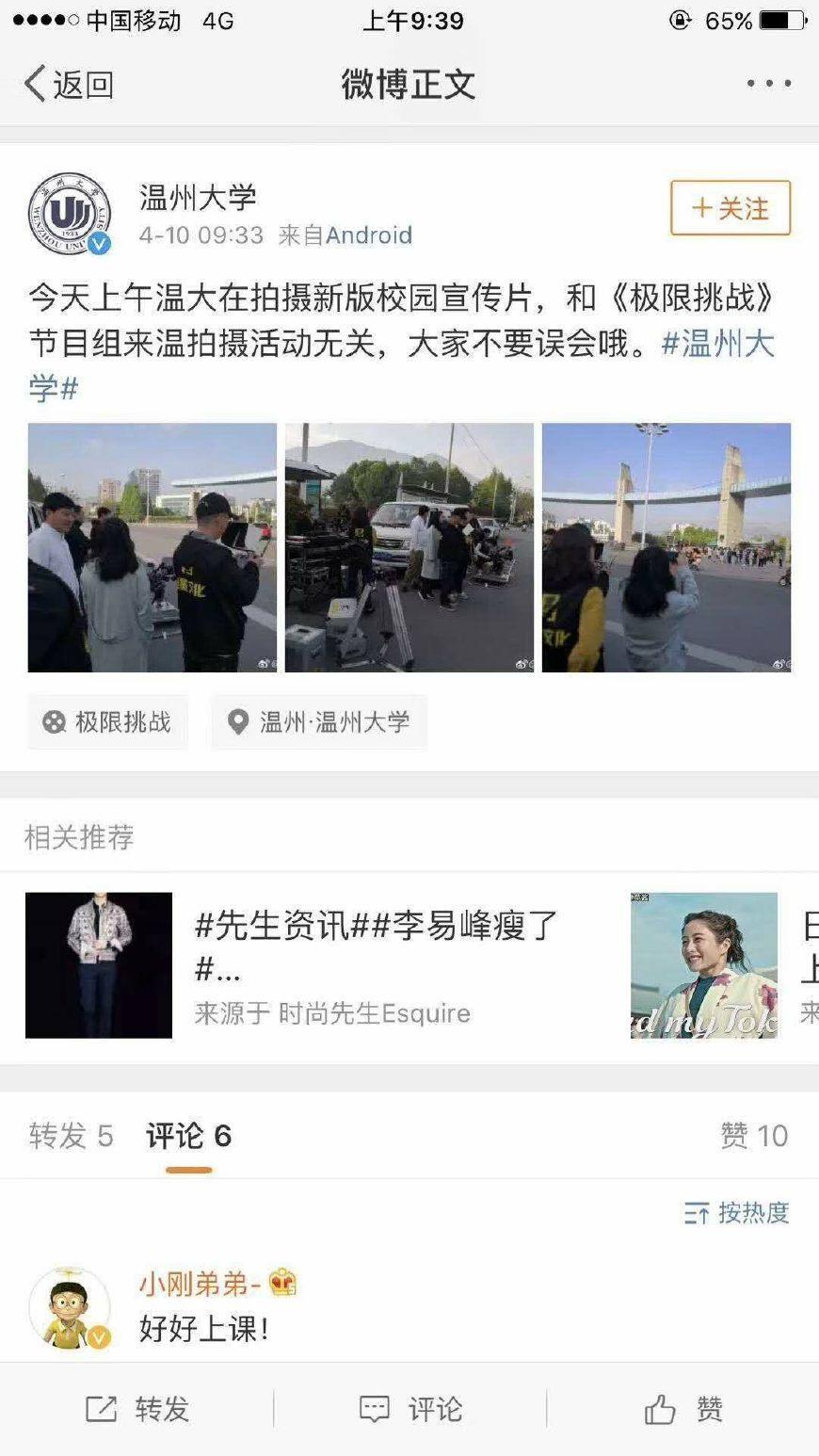Open the three-dot more options menu
The image size is (819, 1456).
point(768,84)
